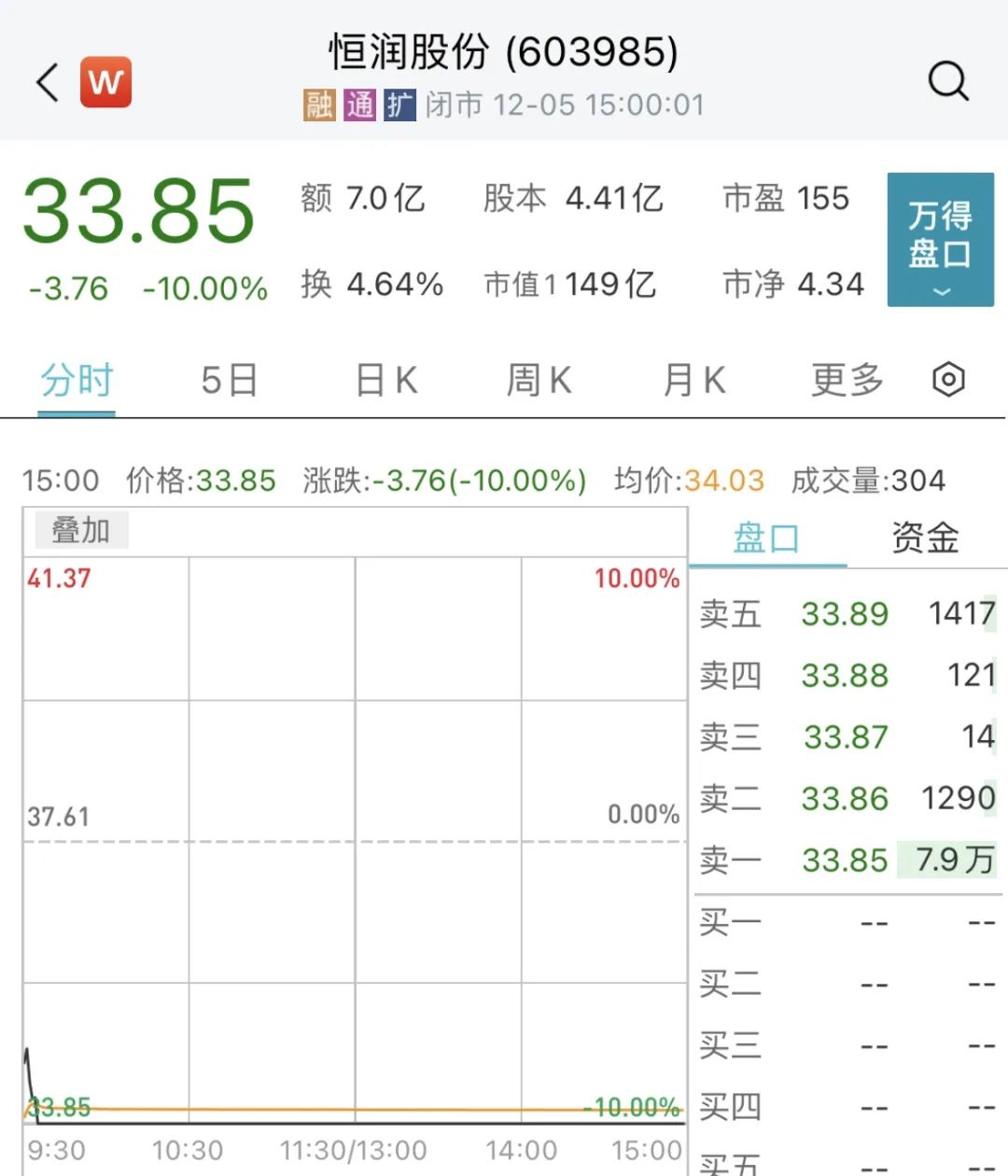Show the 月K candlestick chart
The height and width of the screenshot is (1176, 1008).
tap(693, 381)
